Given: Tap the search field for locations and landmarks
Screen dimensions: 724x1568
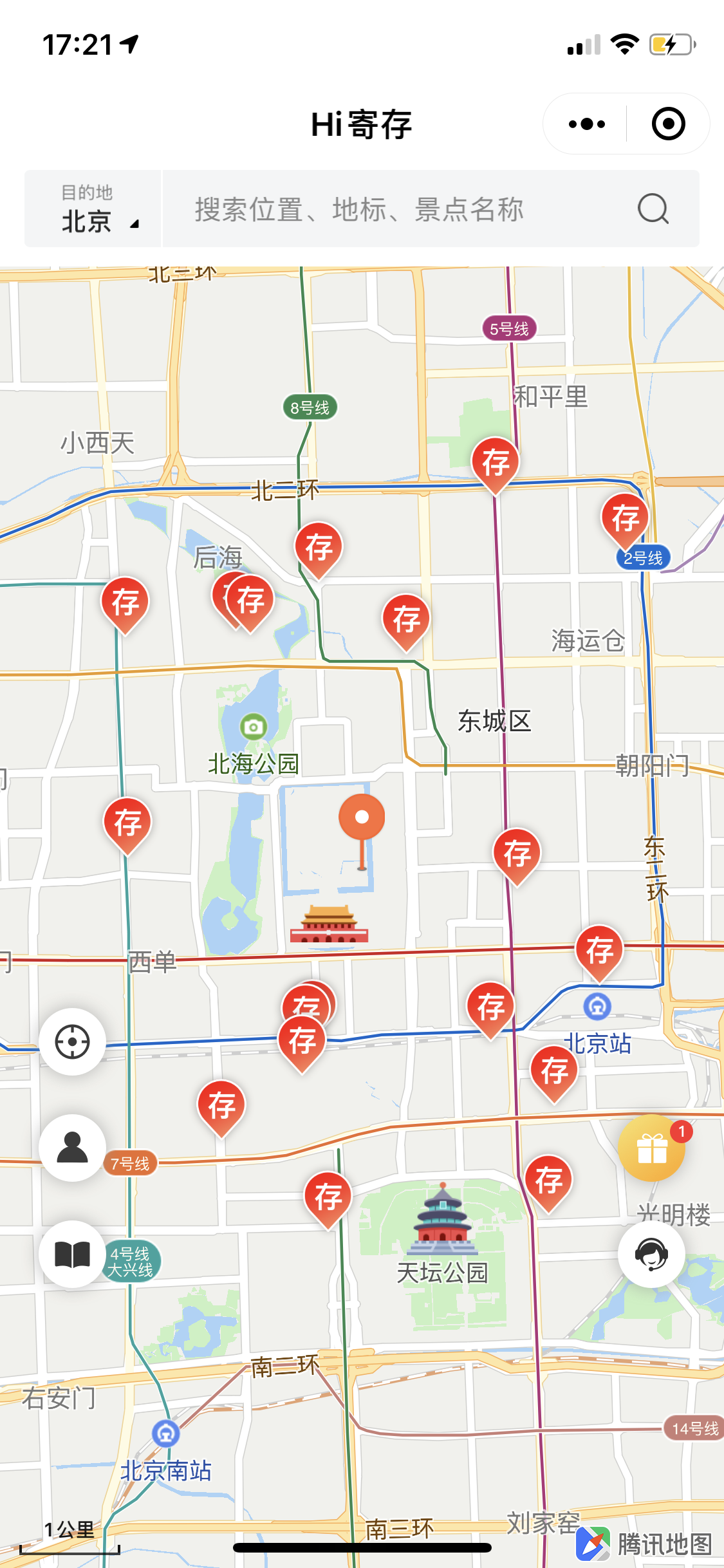Looking at the screenshot, I should point(399,209).
